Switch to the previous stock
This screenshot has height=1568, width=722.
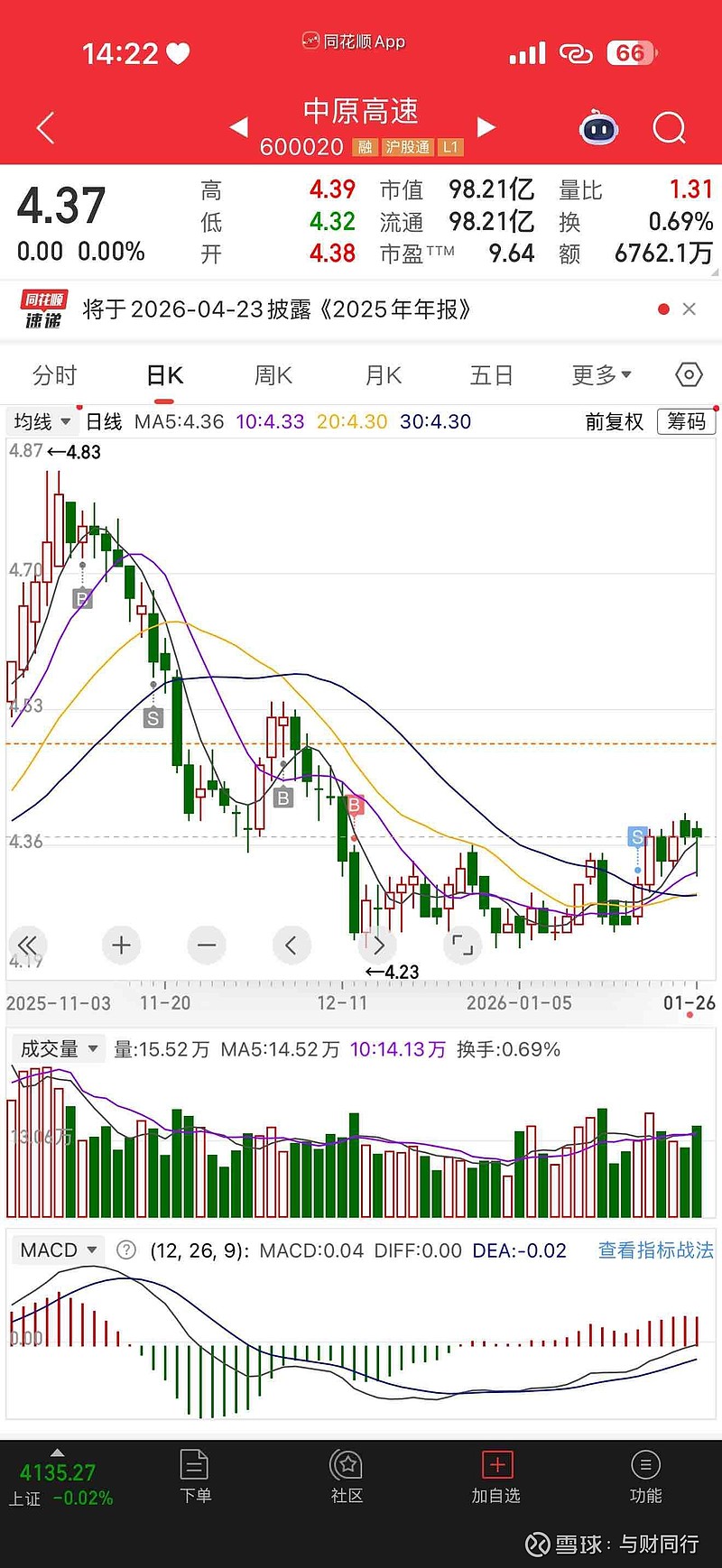[x=239, y=127]
